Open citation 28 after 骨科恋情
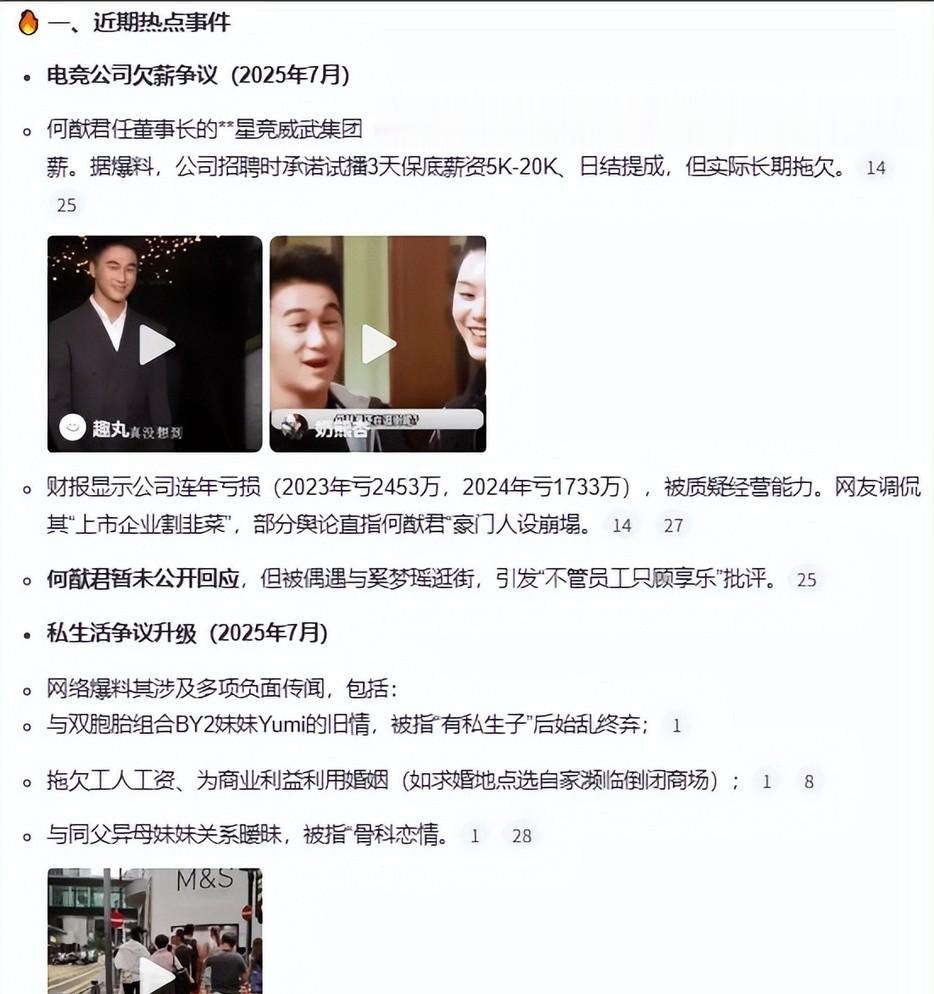This screenshot has height=994, width=934. [x=521, y=835]
